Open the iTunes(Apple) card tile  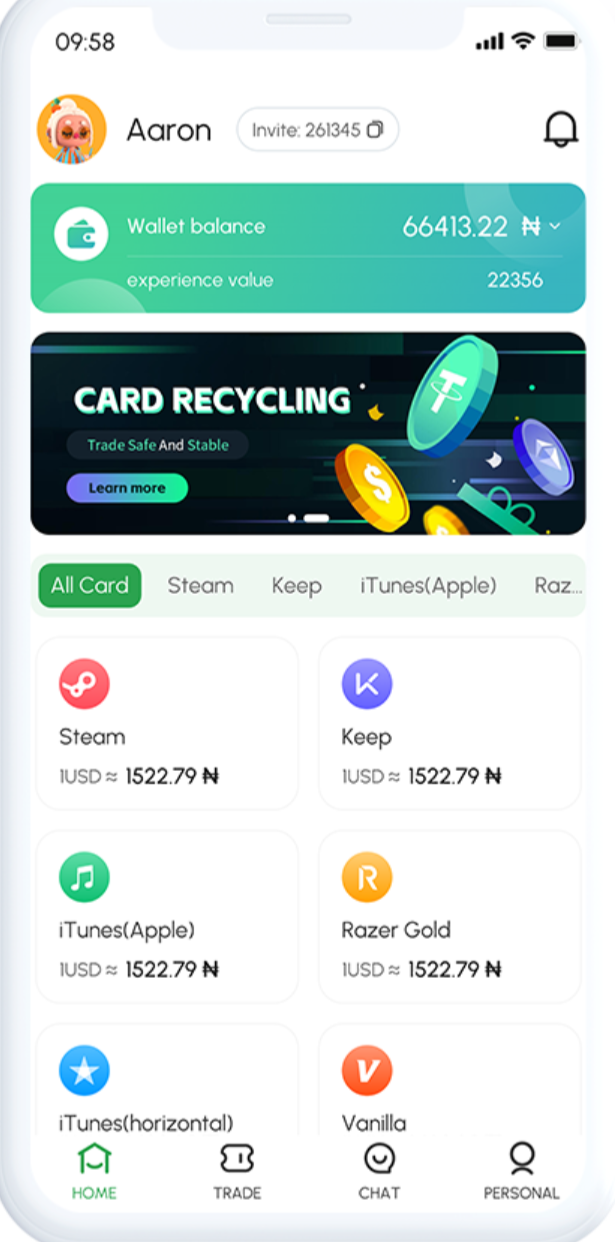point(167,915)
